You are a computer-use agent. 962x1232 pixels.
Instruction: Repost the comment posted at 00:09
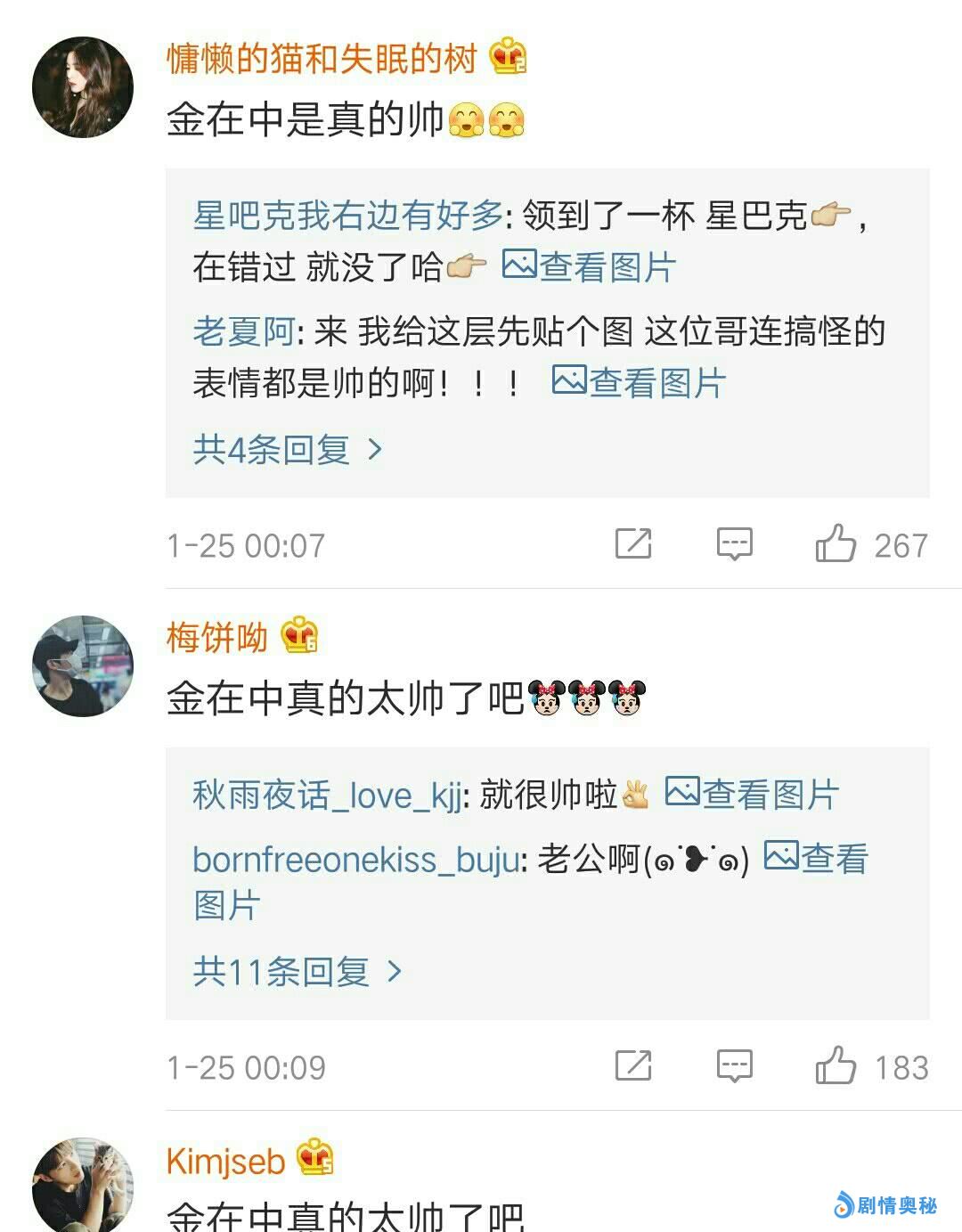click(x=633, y=1065)
